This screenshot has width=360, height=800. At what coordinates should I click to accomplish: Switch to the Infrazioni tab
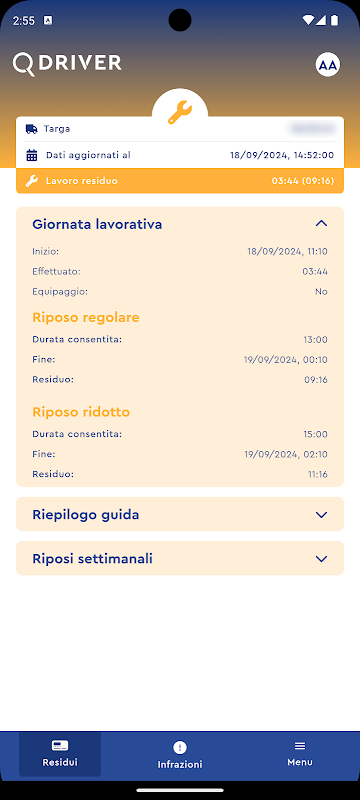coord(180,755)
